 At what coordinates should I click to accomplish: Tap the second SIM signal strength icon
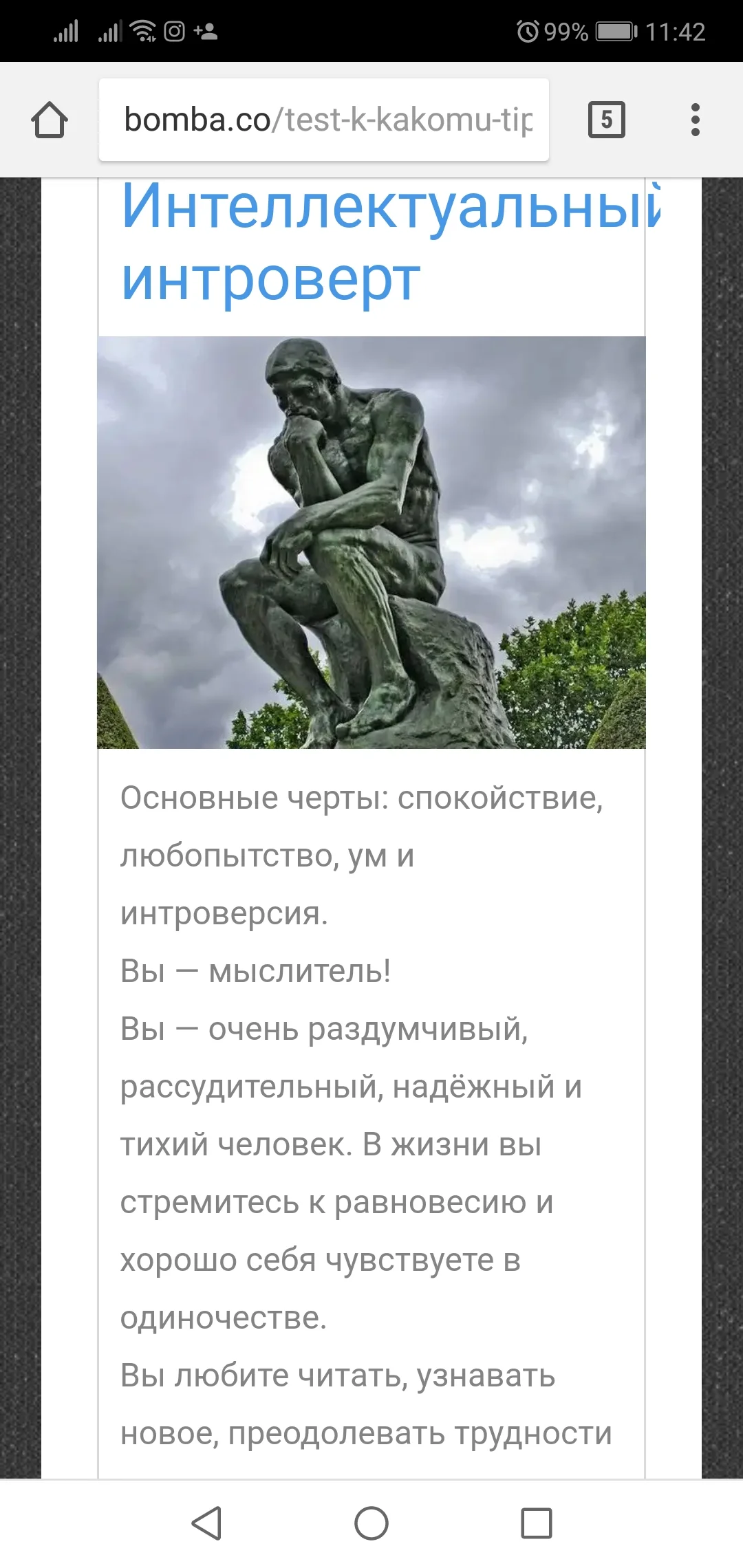[x=110, y=32]
